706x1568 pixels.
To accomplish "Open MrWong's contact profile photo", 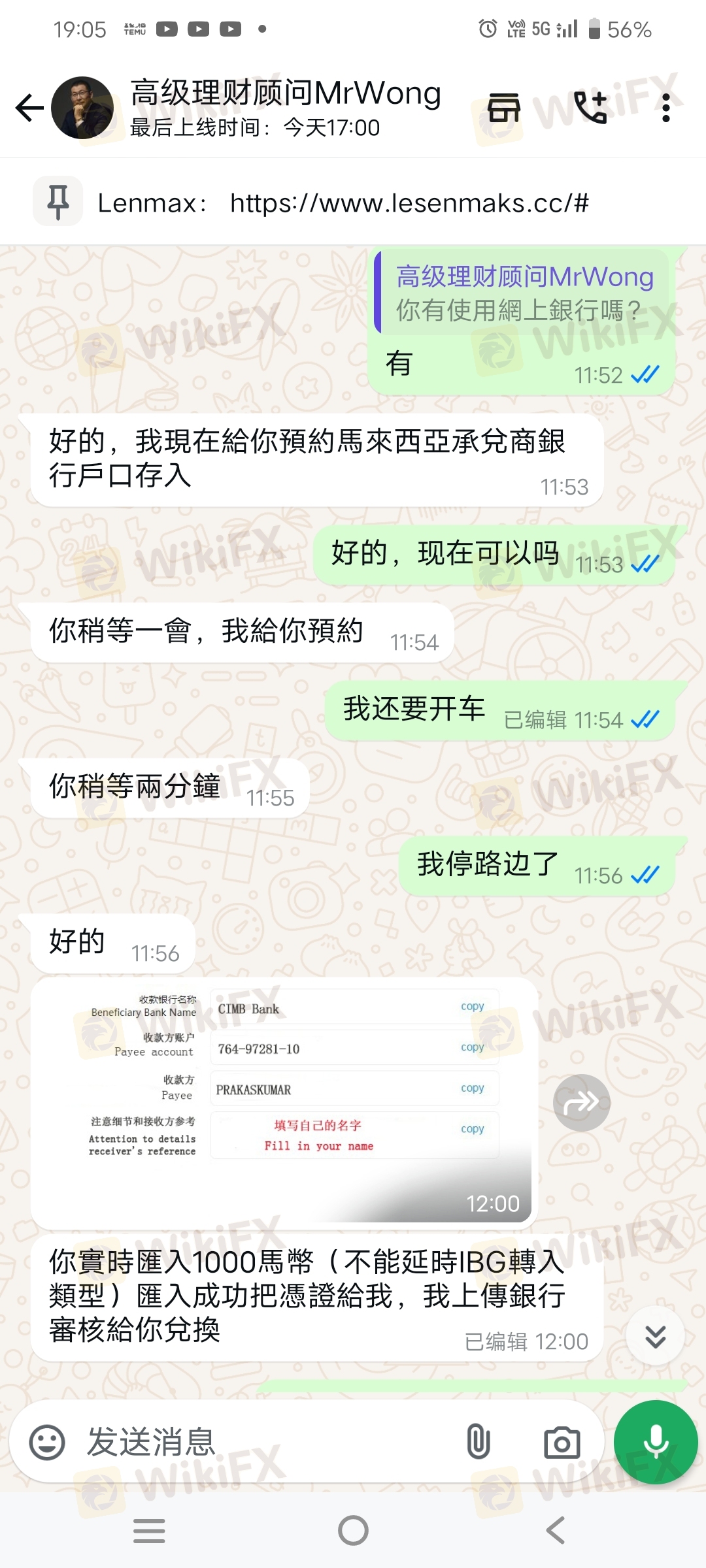I will coord(82,108).
